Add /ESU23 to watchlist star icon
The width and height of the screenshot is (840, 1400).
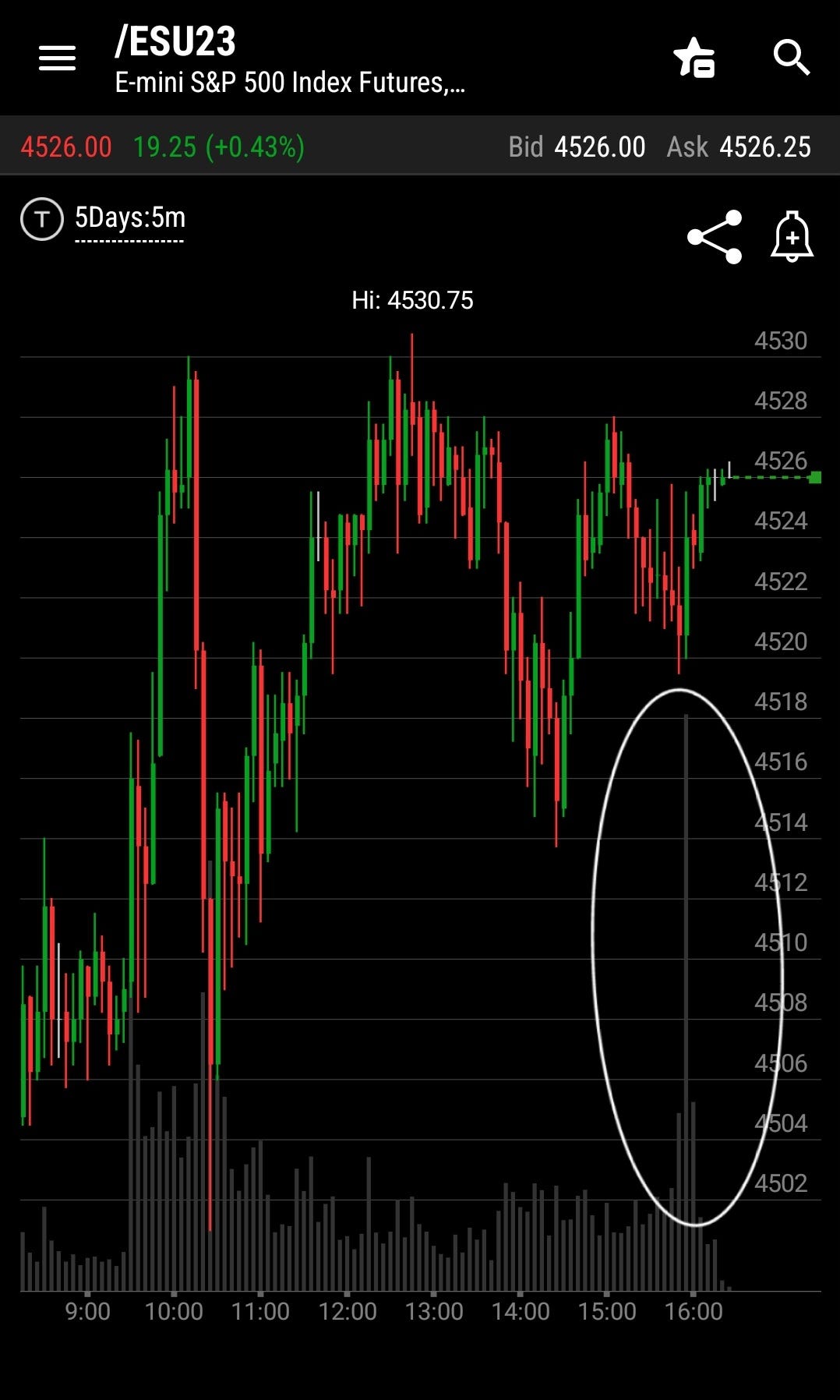coord(694,58)
